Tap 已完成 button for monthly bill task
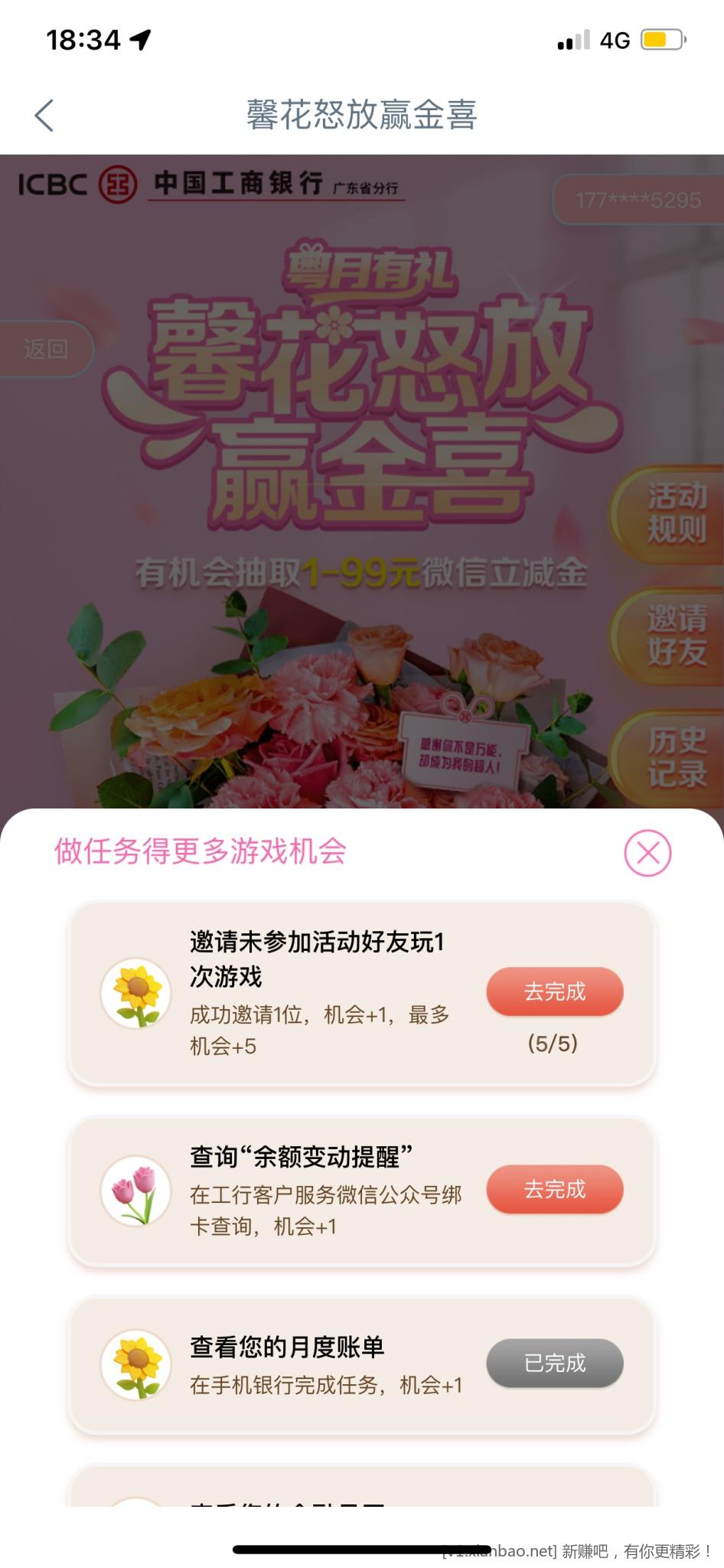Viewport: 724px width, 1568px height. click(x=555, y=1363)
